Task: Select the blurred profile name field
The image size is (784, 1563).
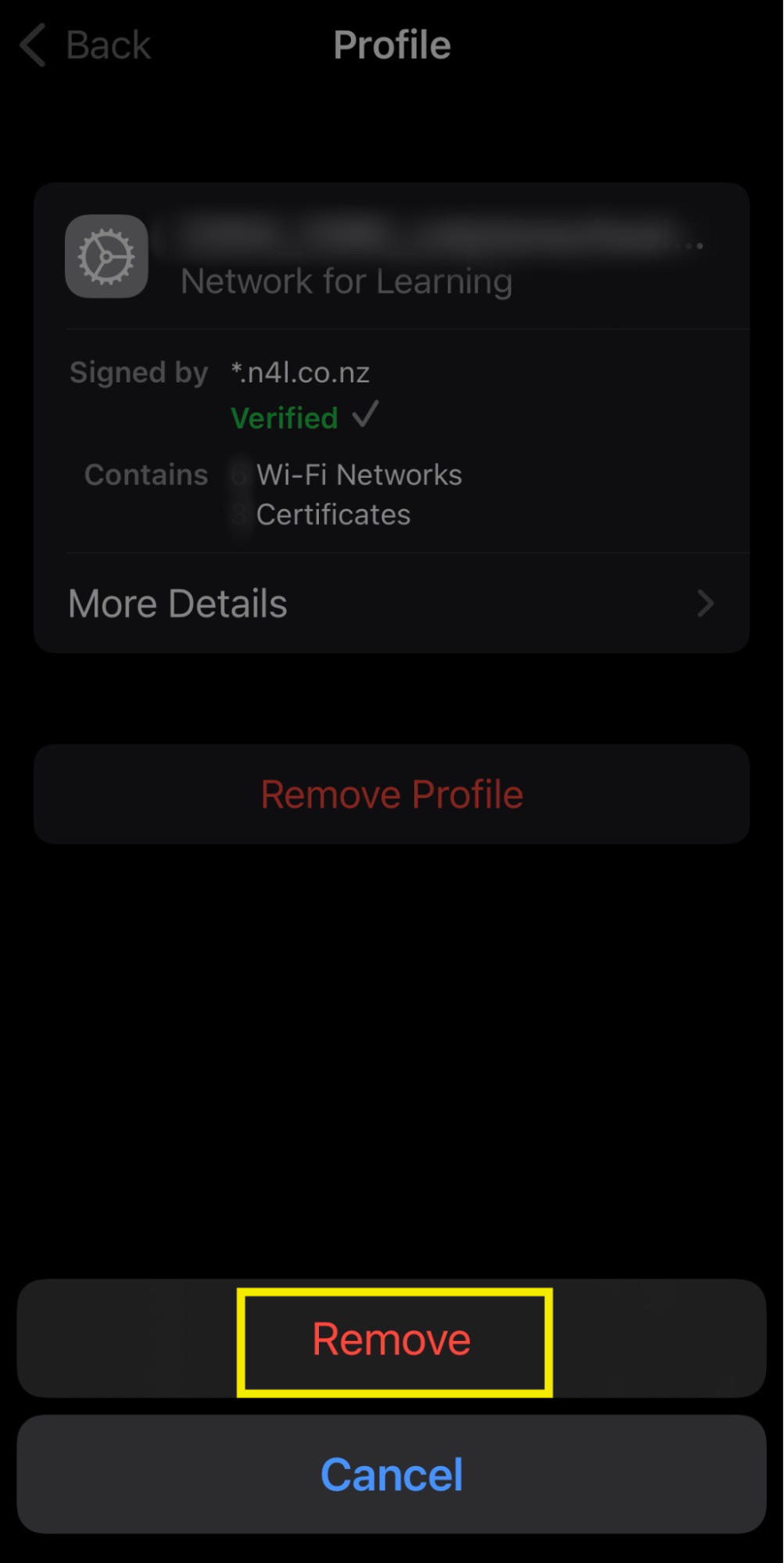Action: (x=438, y=241)
